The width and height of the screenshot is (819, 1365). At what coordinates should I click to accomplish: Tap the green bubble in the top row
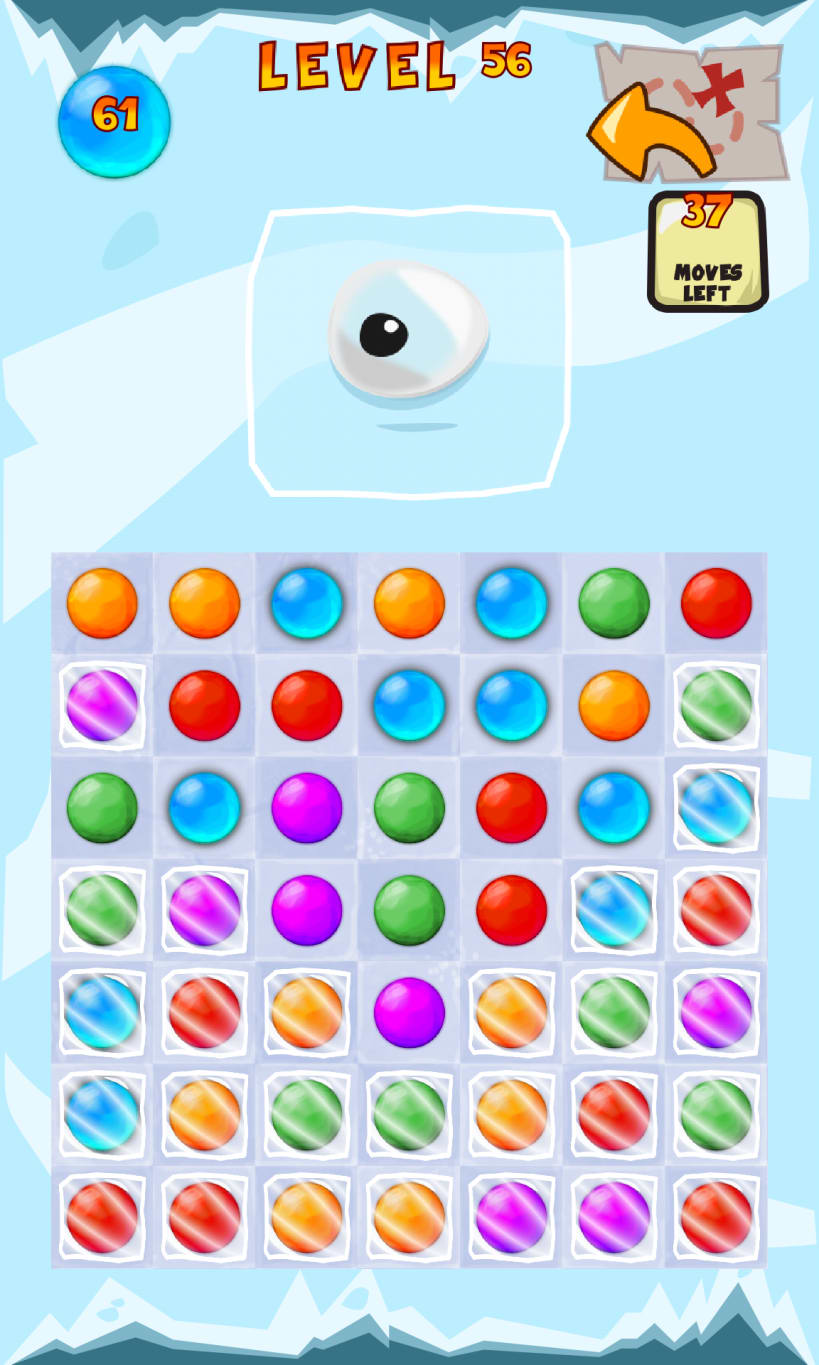coord(614,603)
